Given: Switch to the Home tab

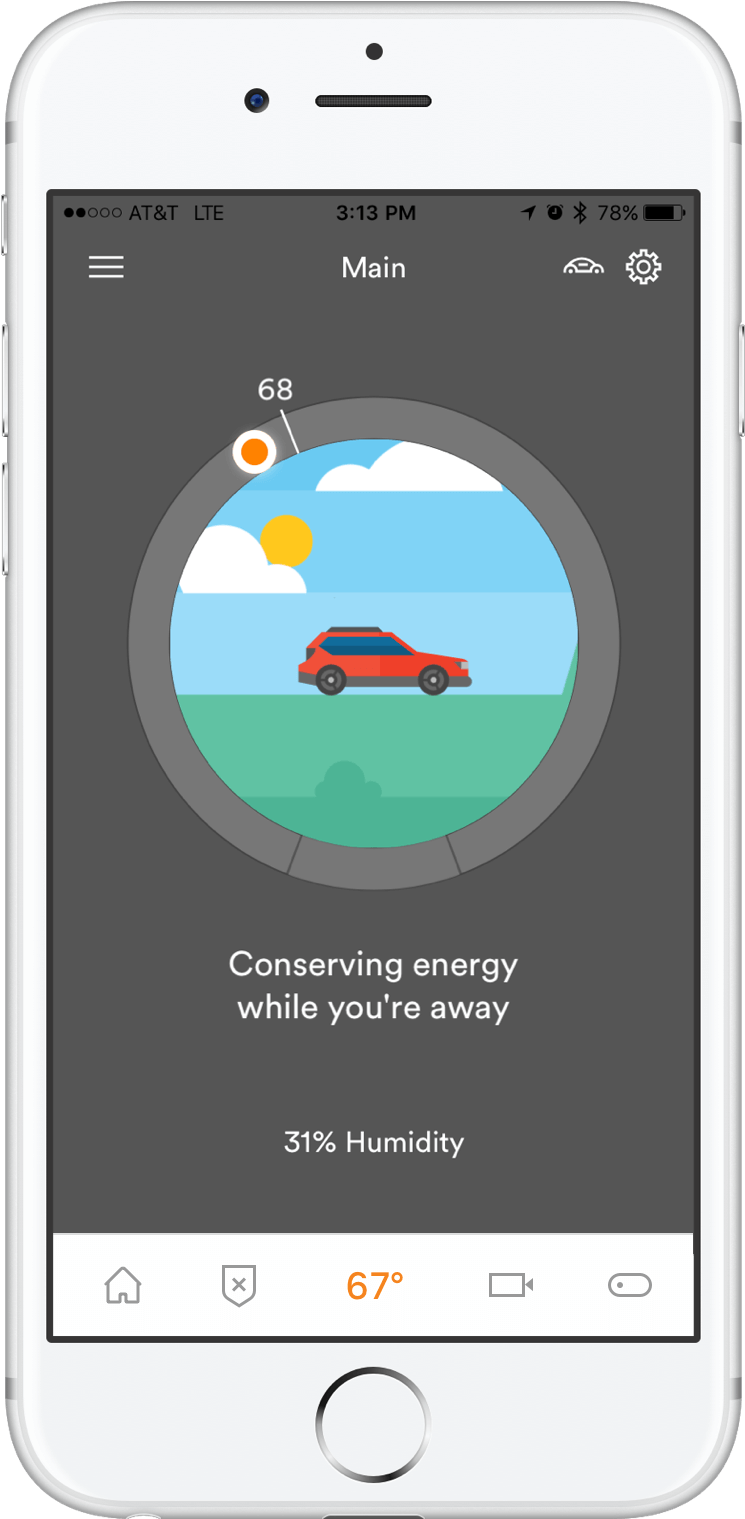Looking at the screenshot, I should point(123,1285).
